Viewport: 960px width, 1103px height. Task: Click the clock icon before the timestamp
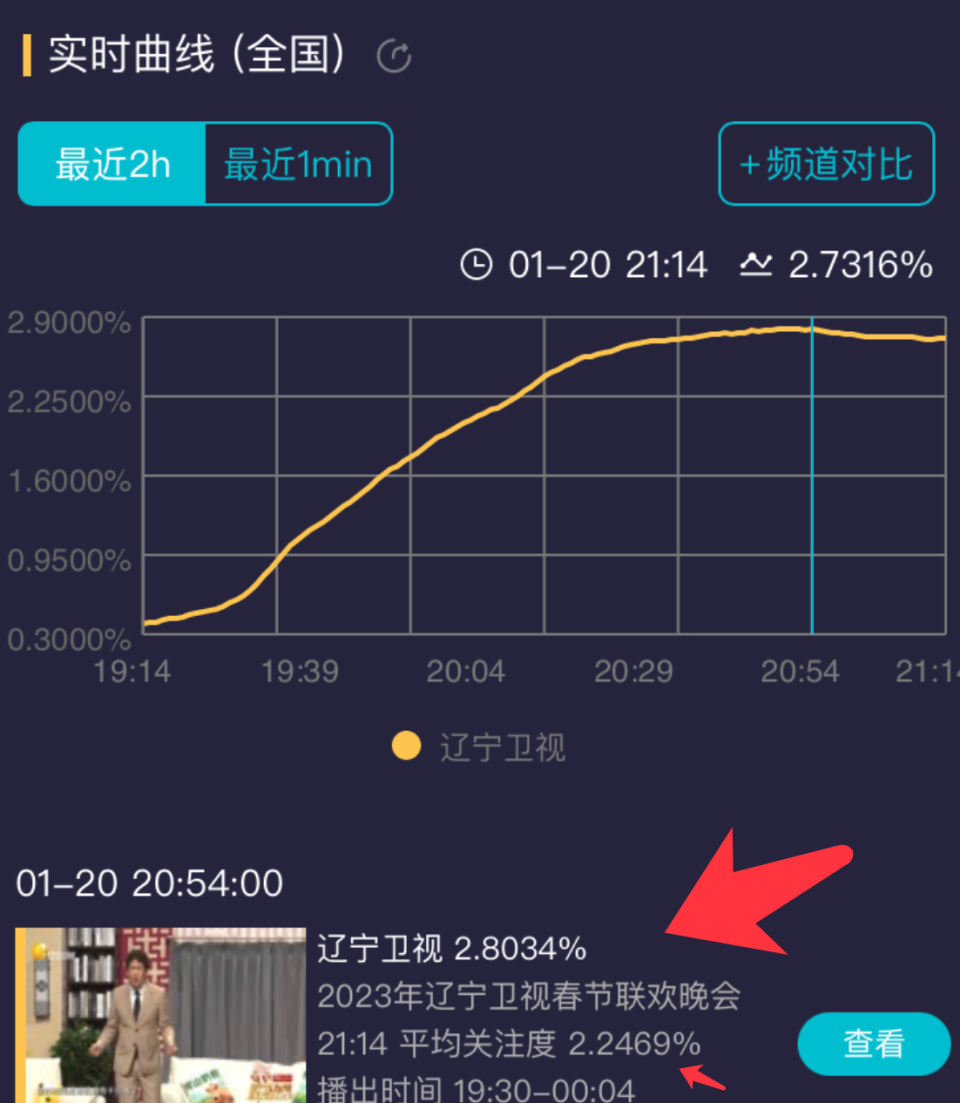point(477,265)
